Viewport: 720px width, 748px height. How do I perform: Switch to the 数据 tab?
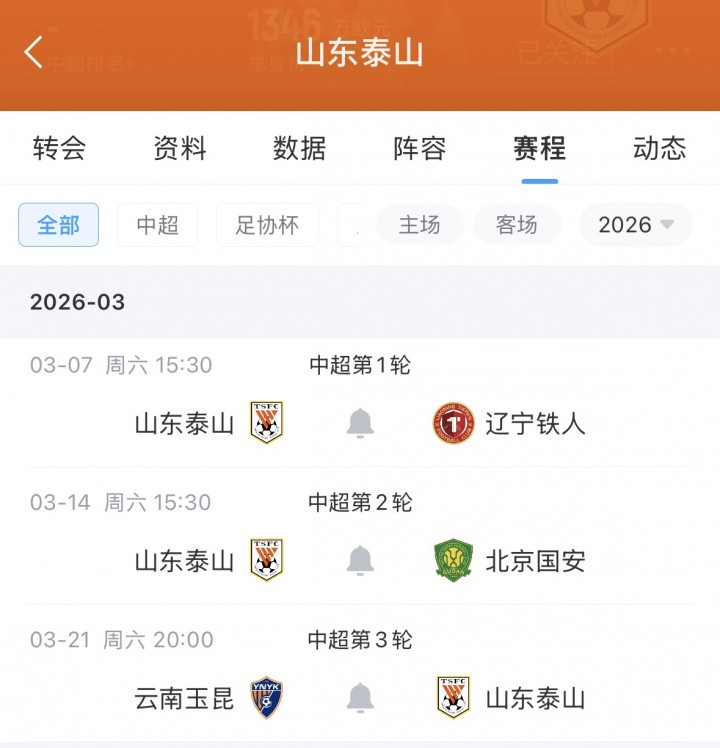click(x=300, y=149)
